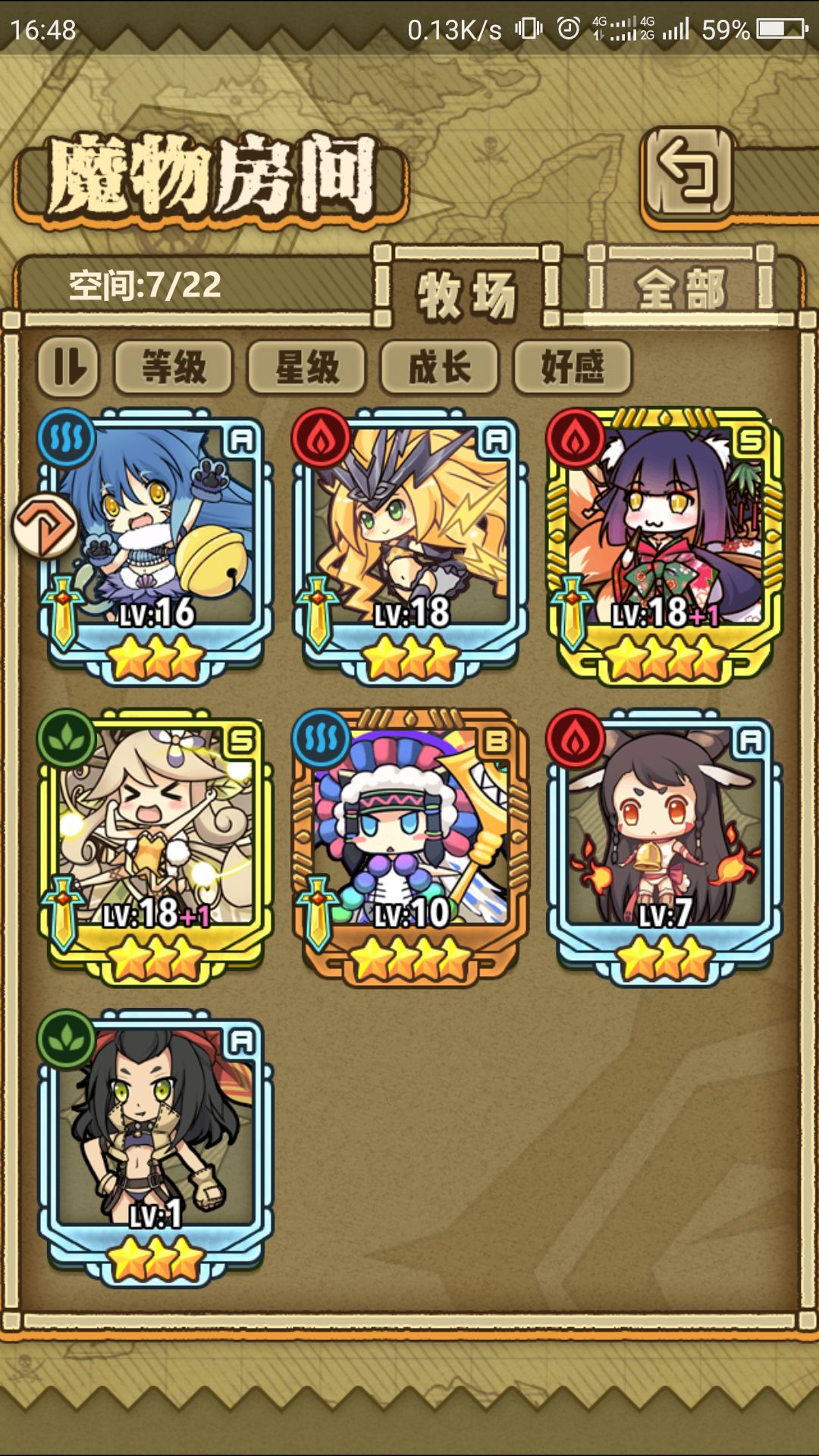Open the LV:10 B-rank feathered headdress monster

pos(410,846)
